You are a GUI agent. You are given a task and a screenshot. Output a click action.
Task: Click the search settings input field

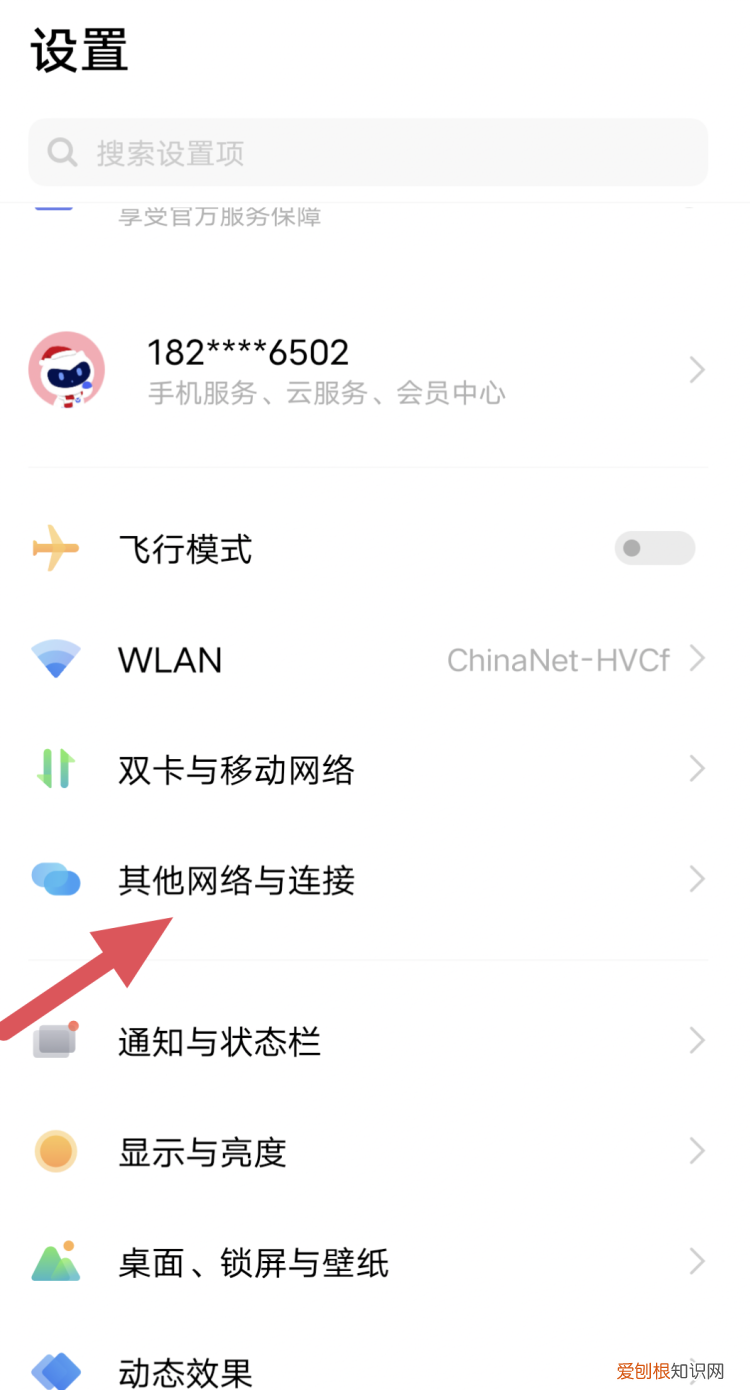point(375,152)
